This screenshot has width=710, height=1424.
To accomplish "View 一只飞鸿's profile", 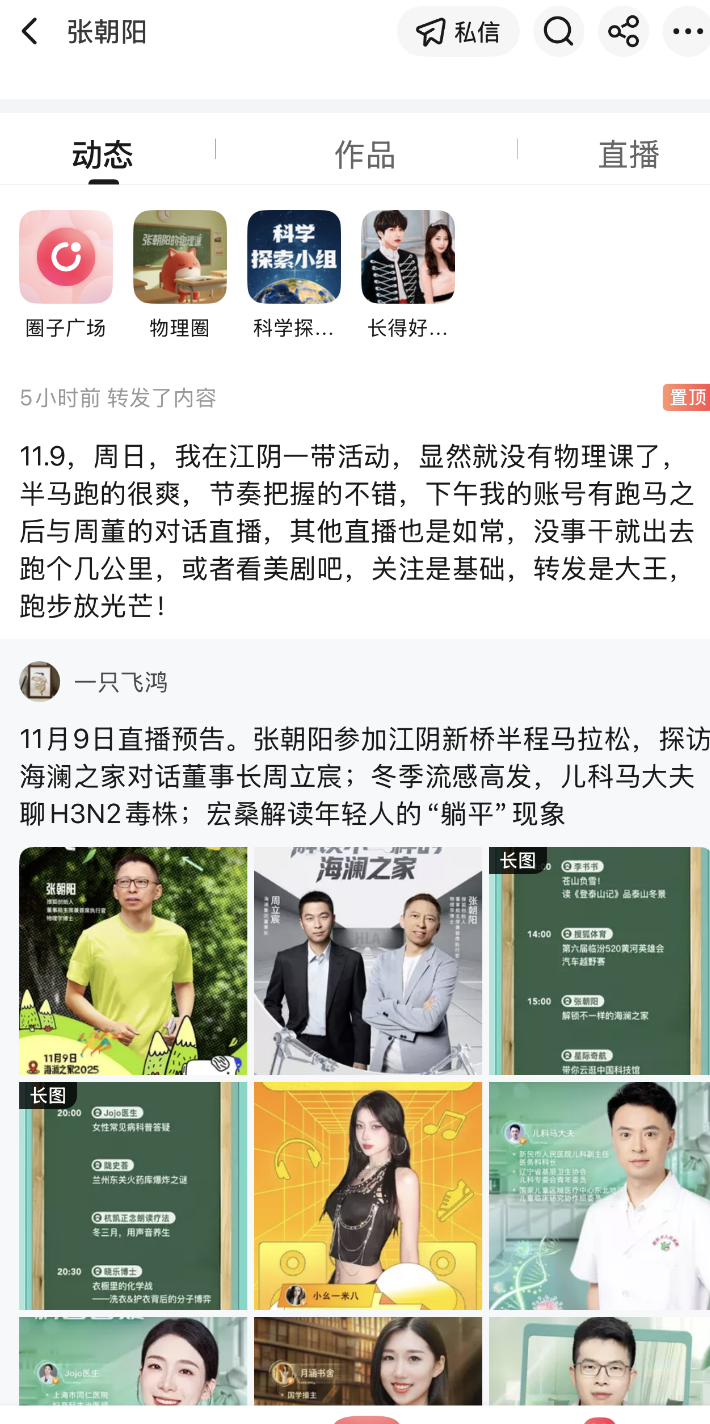I will [120, 682].
